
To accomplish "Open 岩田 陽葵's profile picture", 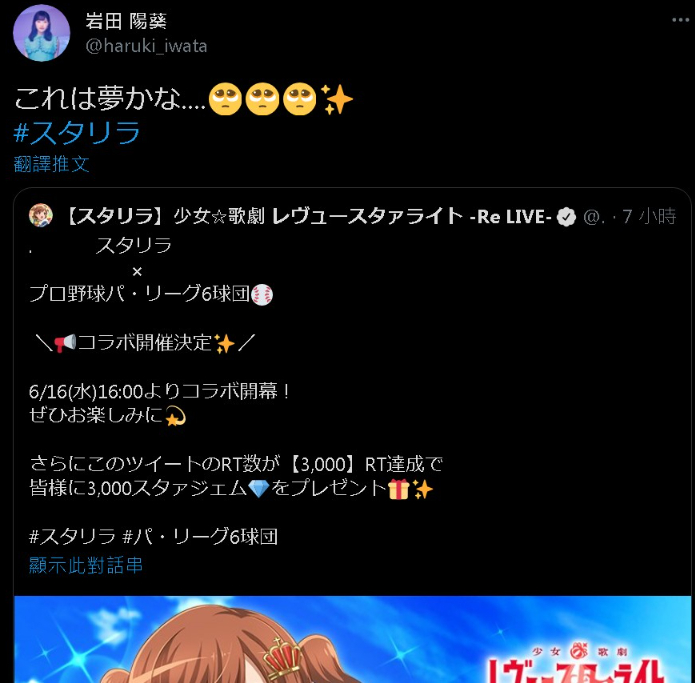I will (x=41, y=33).
